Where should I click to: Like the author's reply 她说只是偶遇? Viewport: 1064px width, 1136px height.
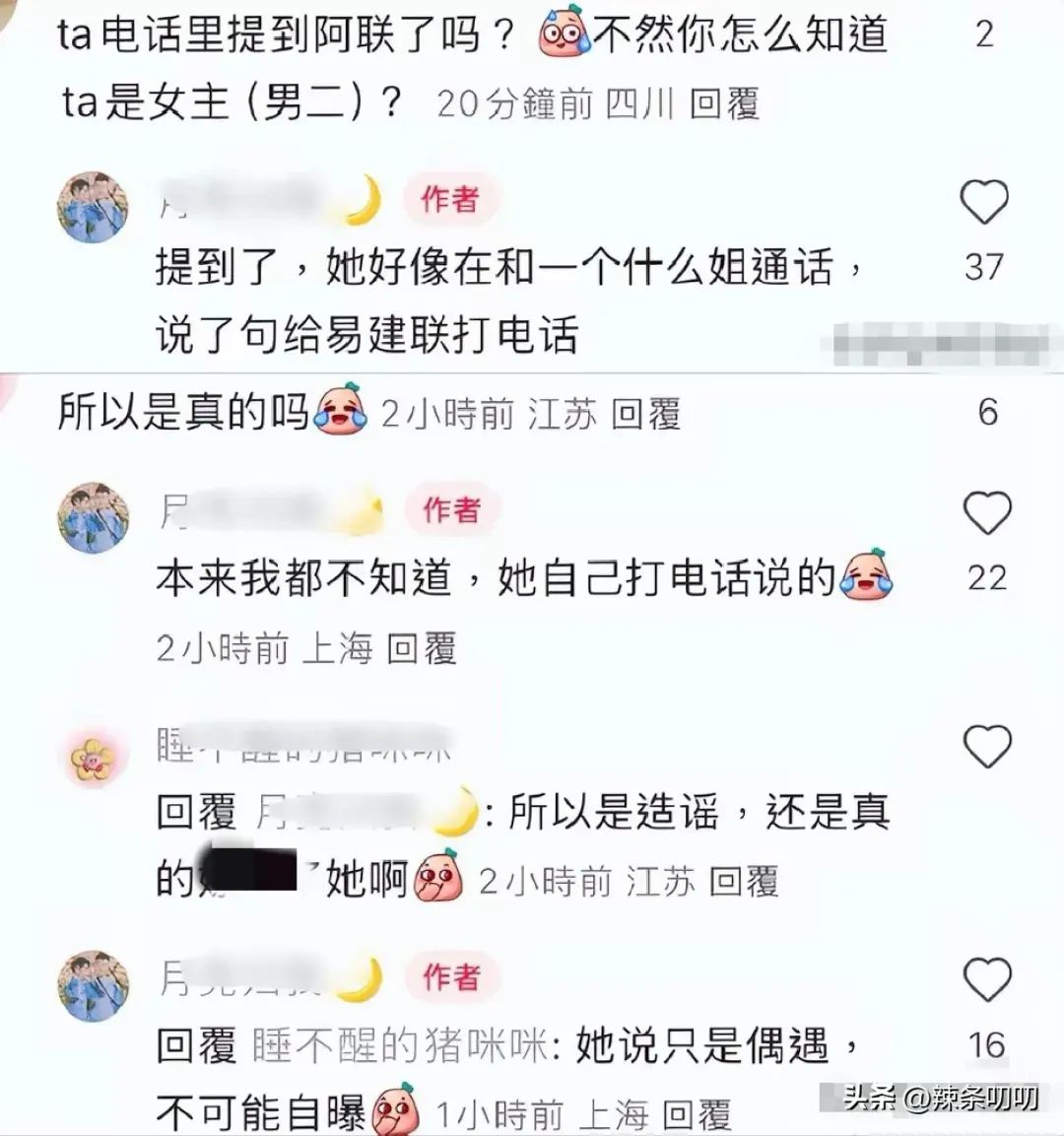pos(986,980)
